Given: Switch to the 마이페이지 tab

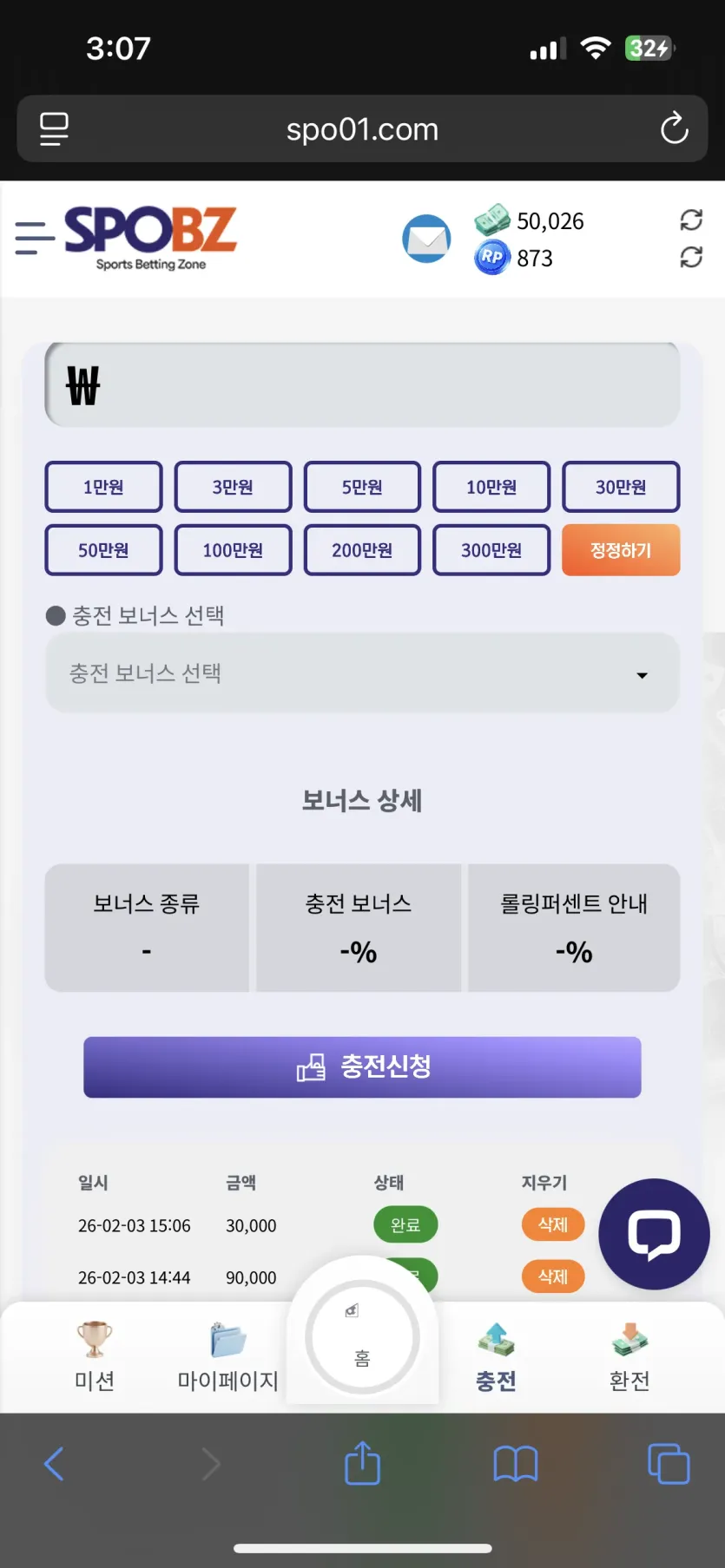Looking at the screenshot, I should (x=228, y=1356).
